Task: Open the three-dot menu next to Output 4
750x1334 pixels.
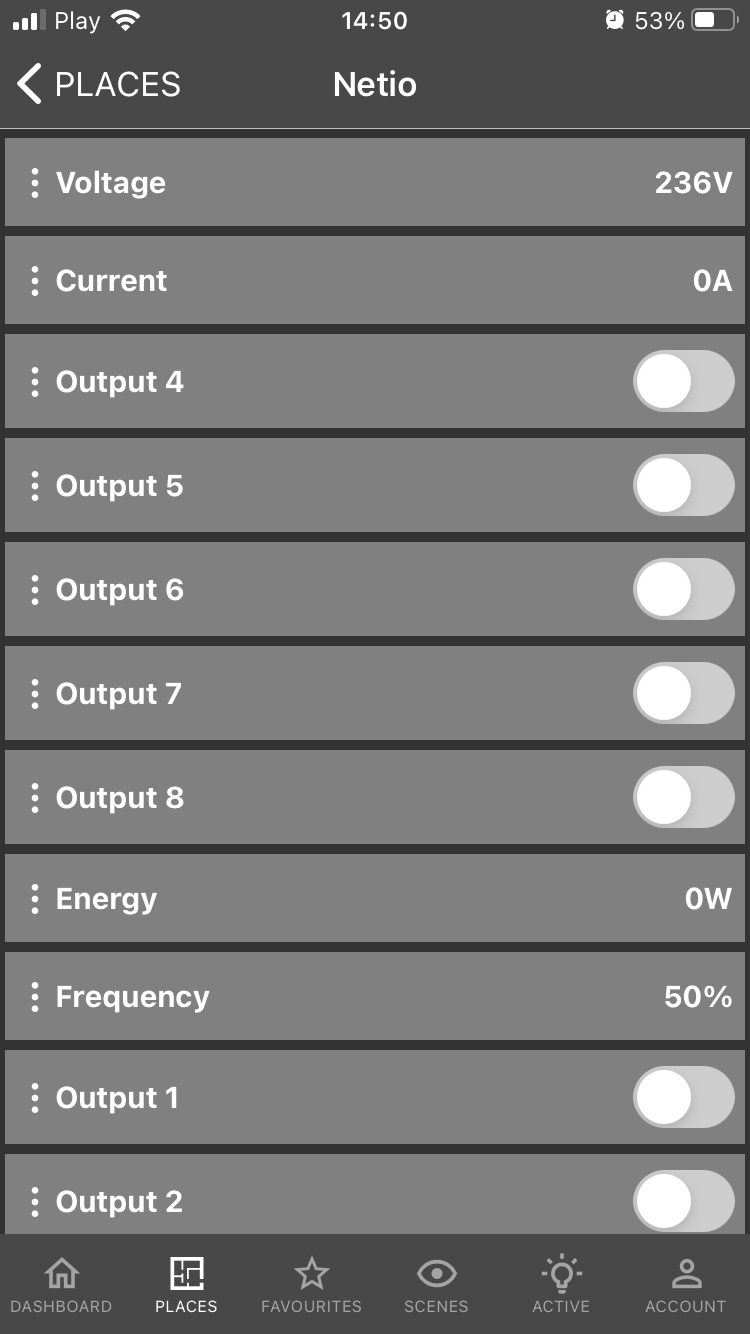Action: point(35,382)
